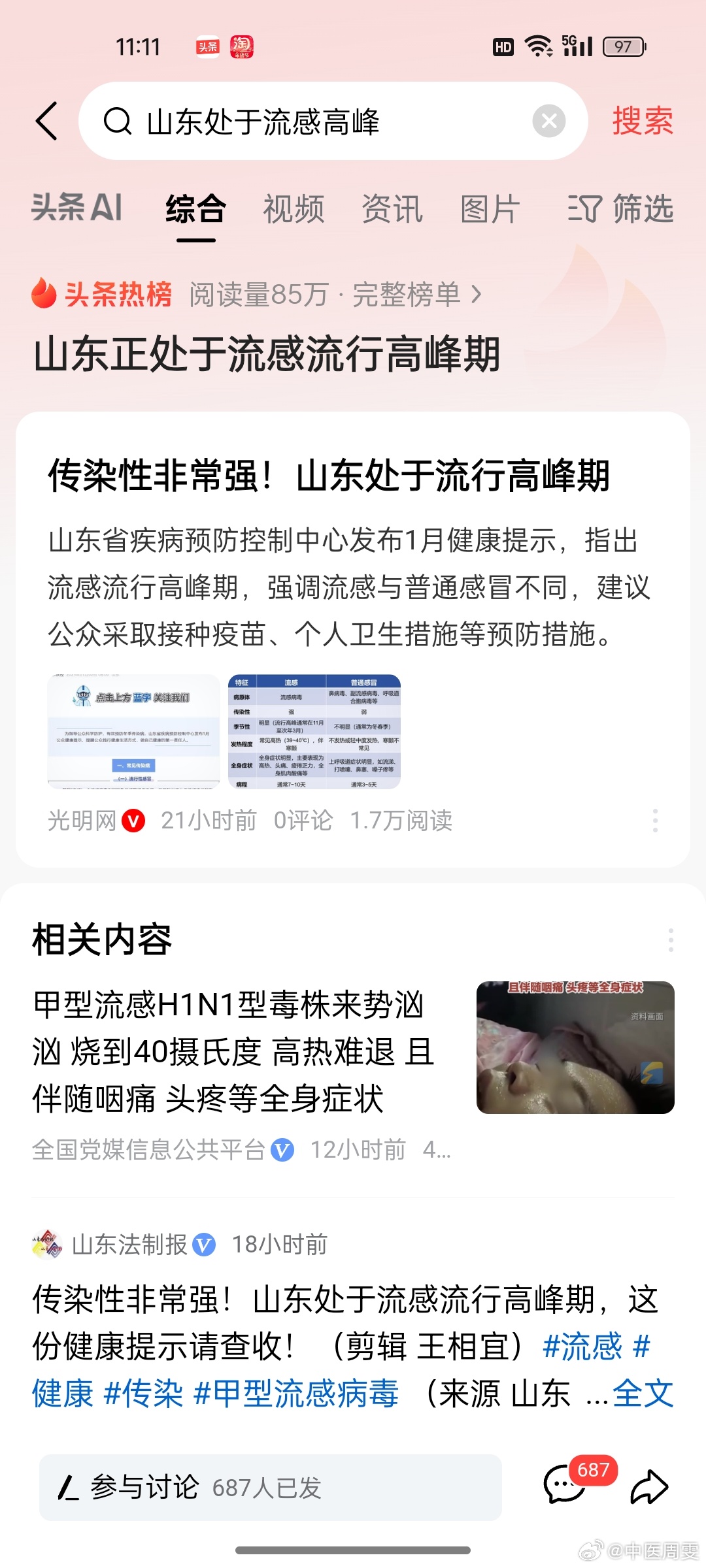Screen dimensions: 706x1568
Task: Tap the verified V badge next to 光明网
Action: point(133,821)
